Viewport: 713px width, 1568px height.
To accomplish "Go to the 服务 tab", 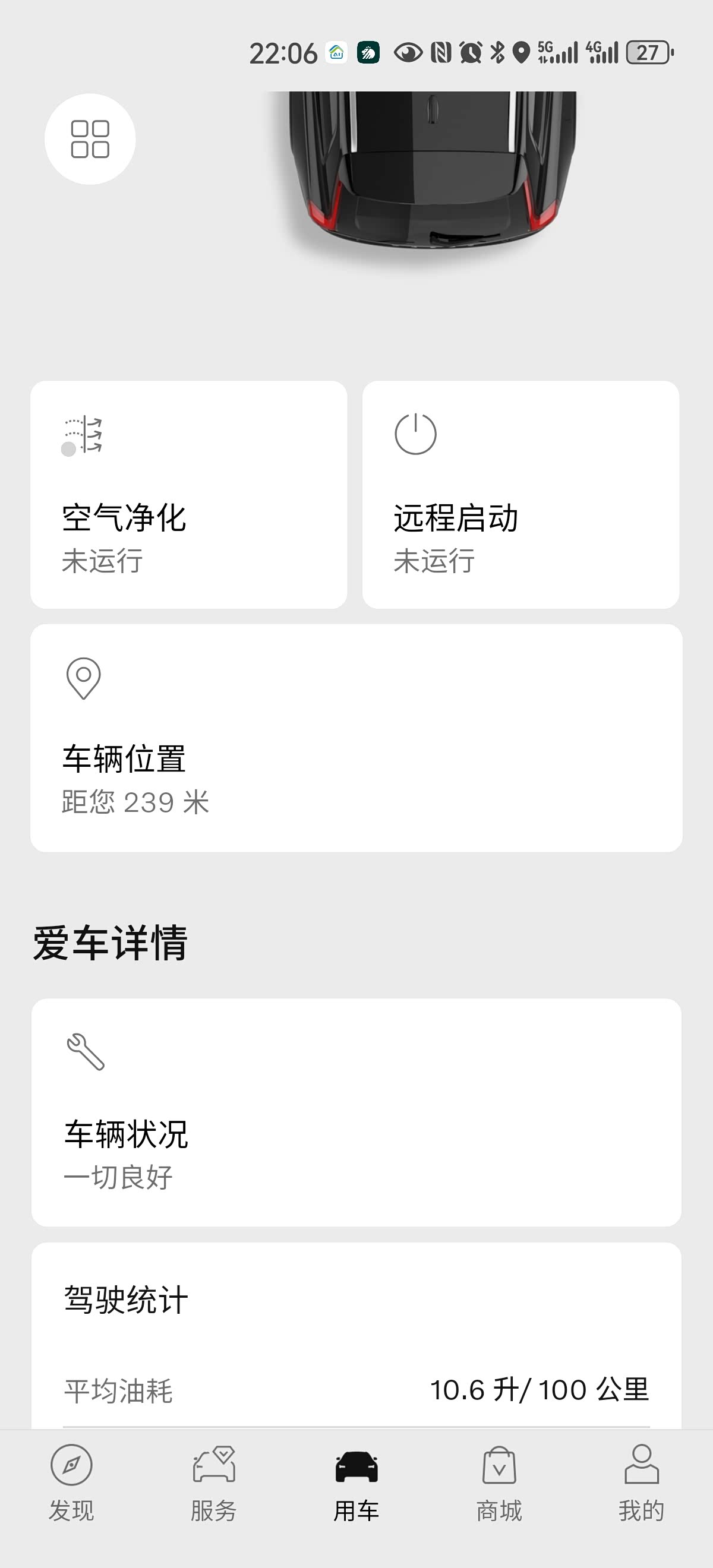I will [x=214, y=1483].
